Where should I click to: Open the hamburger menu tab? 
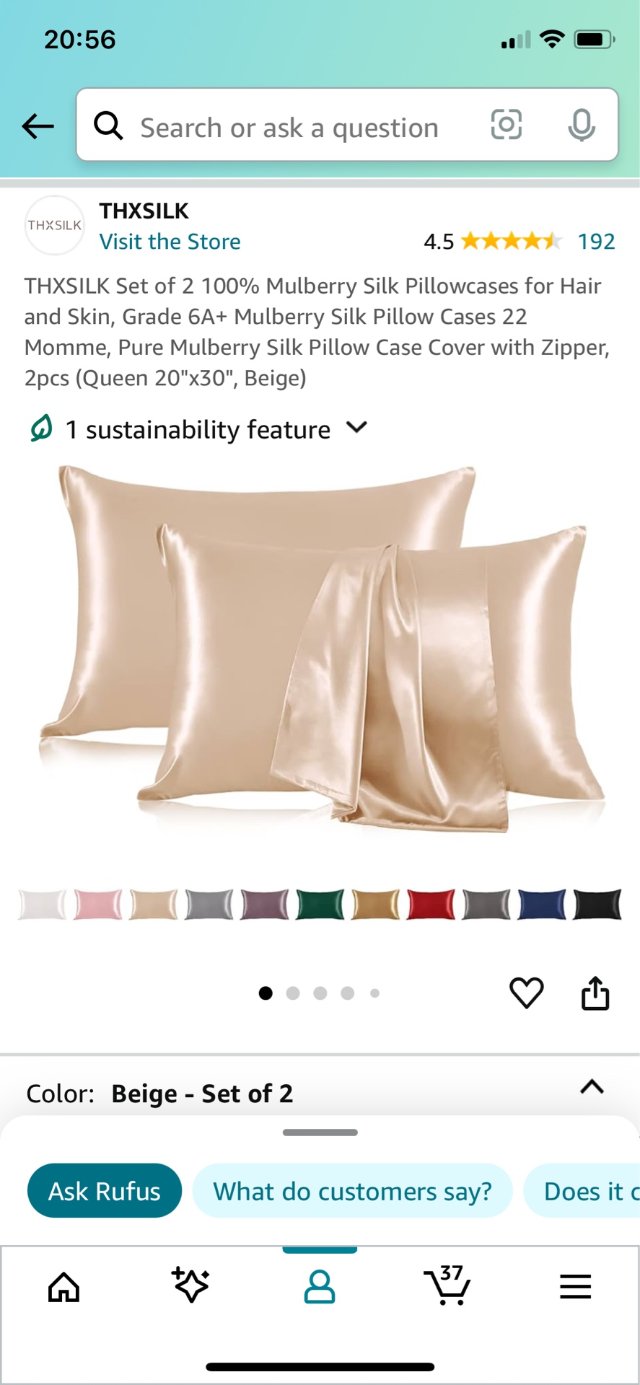click(x=575, y=1287)
